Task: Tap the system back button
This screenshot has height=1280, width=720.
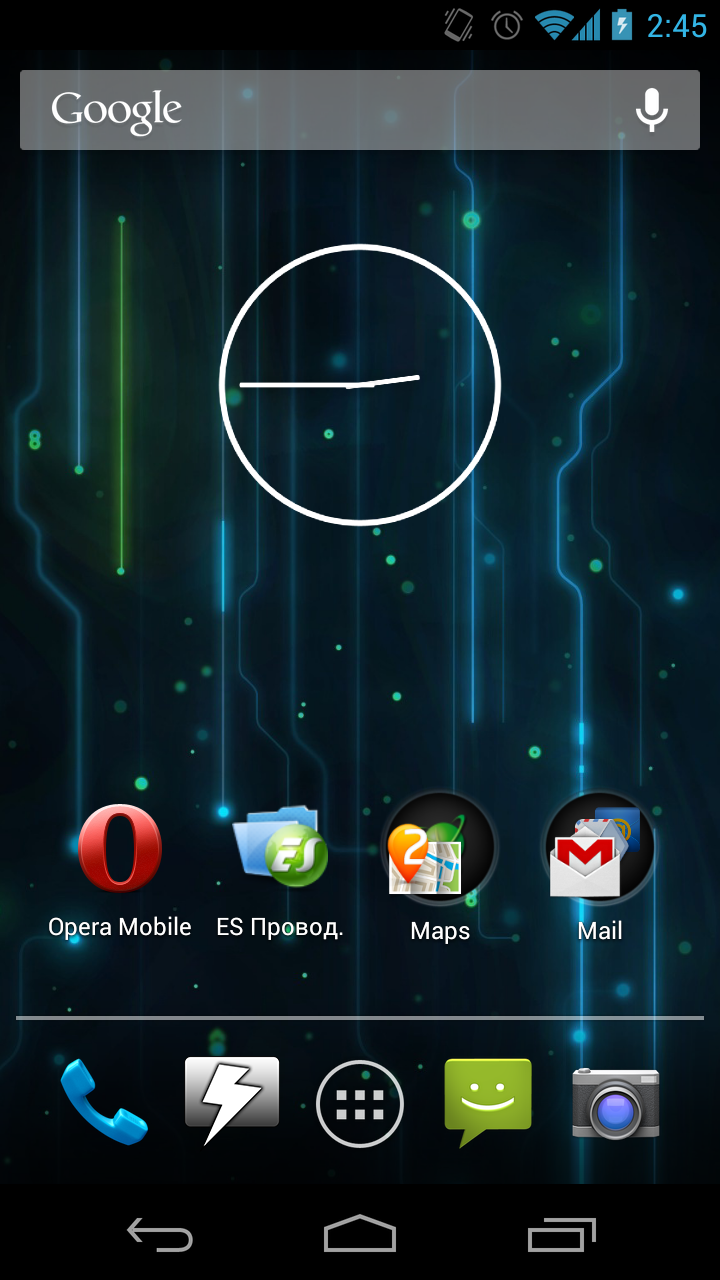Action: [160, 1235]
